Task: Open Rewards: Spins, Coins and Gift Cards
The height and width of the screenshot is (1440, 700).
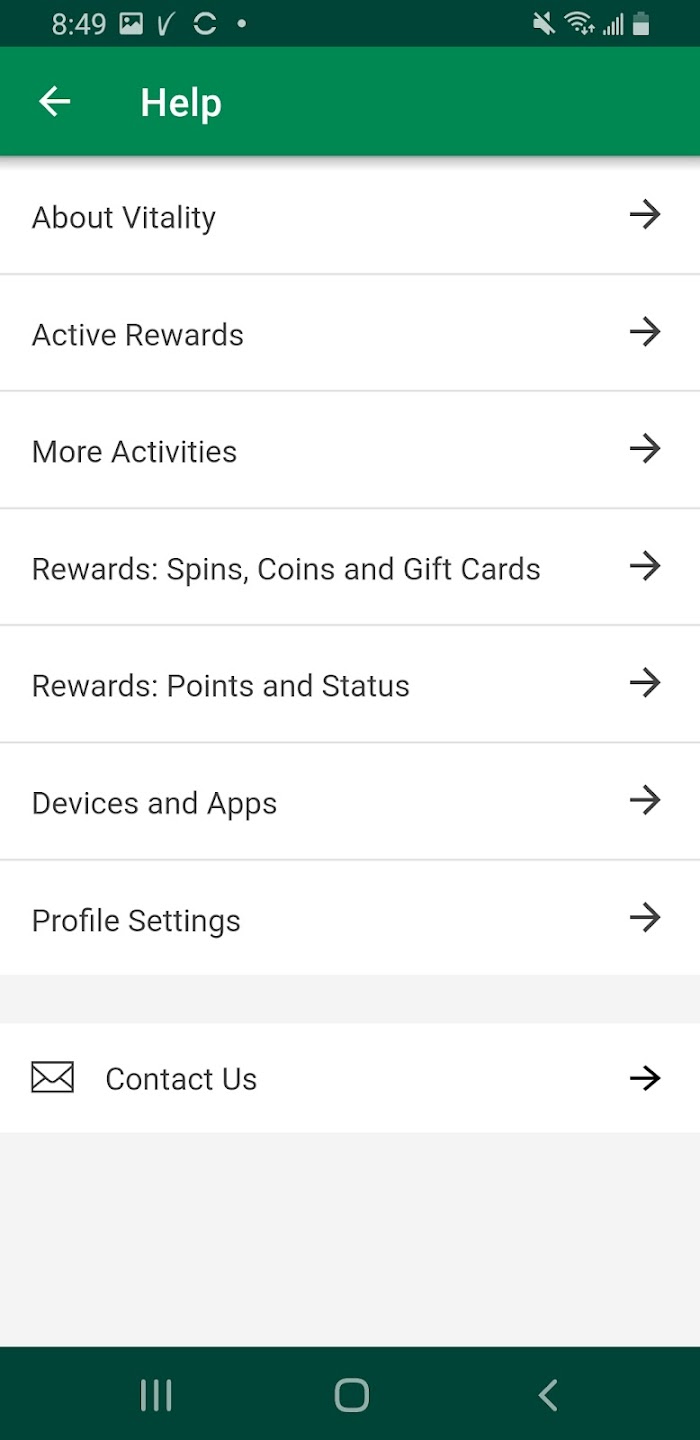Action: pyautogui.click(x=350, y=567)
